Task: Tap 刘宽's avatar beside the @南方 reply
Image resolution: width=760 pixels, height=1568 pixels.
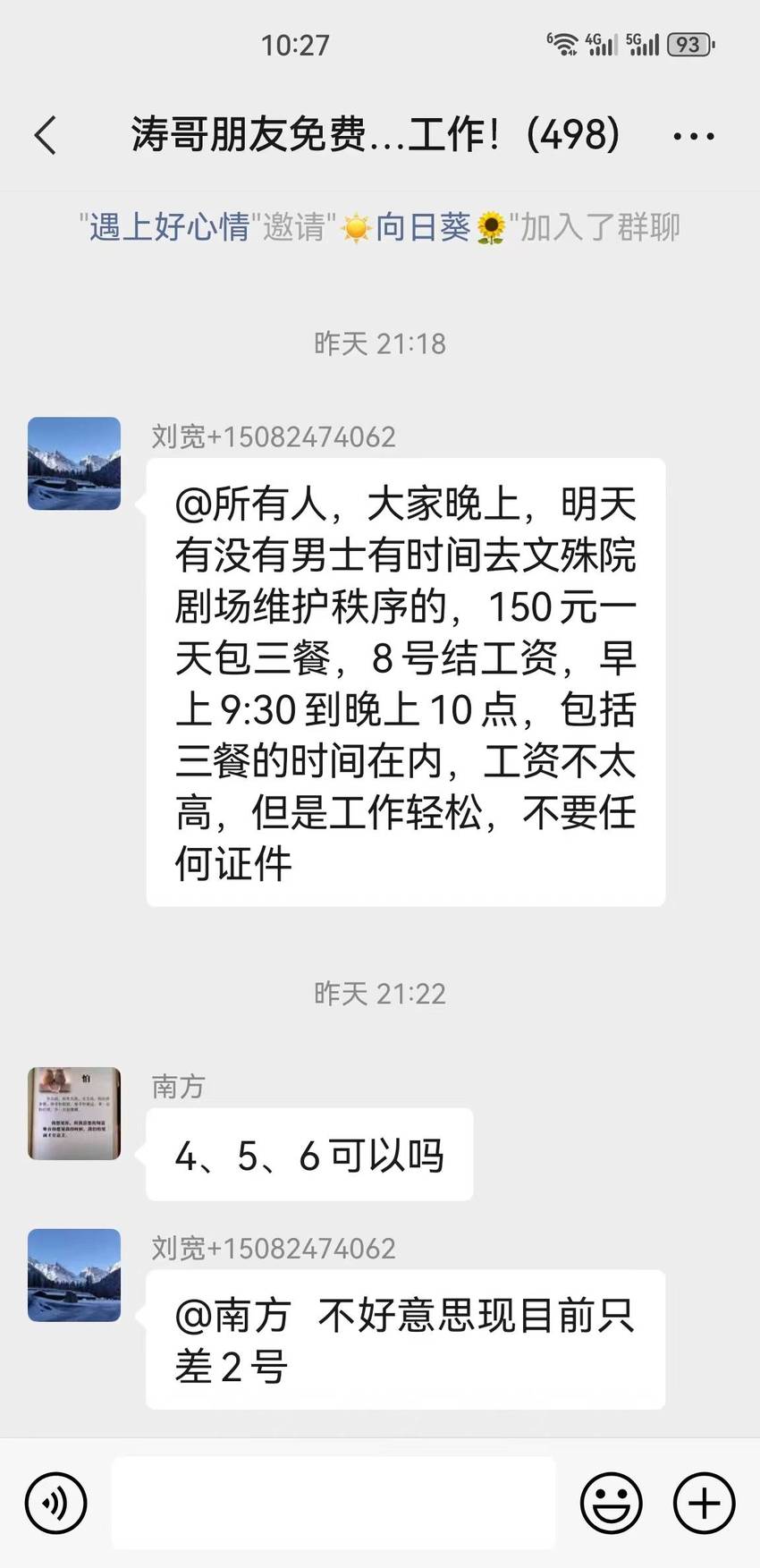Action: [74, 1276]
